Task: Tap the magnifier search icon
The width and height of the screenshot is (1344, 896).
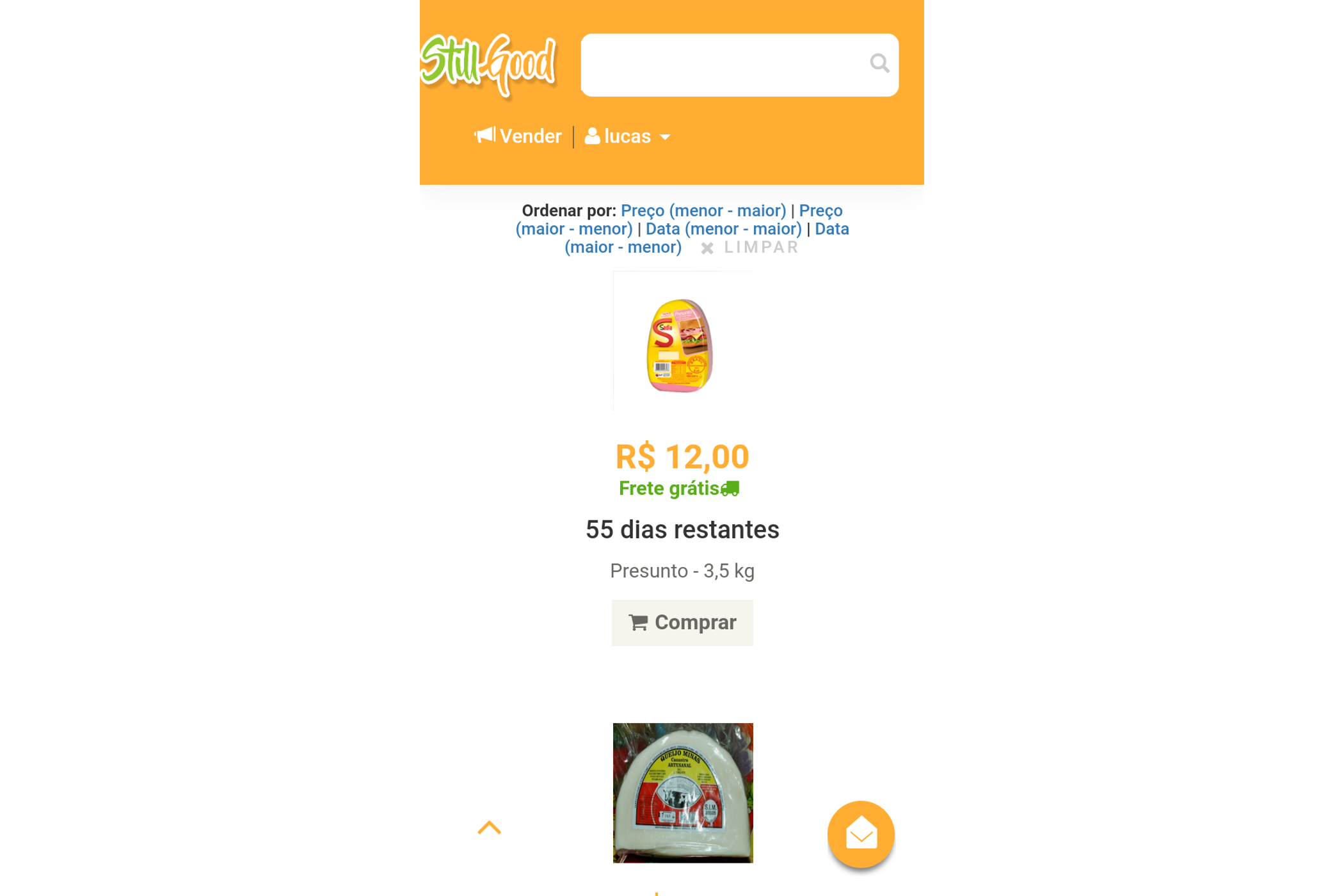Action: [x=879, y=63]
